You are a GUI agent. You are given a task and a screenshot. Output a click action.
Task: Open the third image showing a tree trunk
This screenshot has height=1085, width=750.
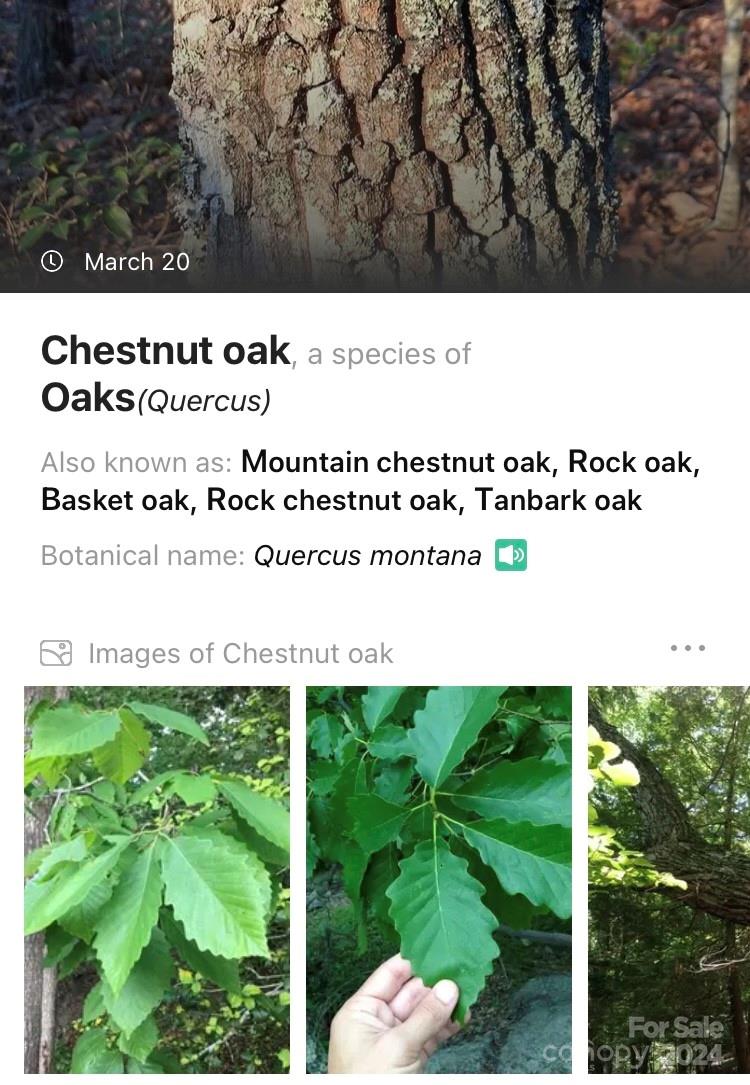click(x=668, y=879)
